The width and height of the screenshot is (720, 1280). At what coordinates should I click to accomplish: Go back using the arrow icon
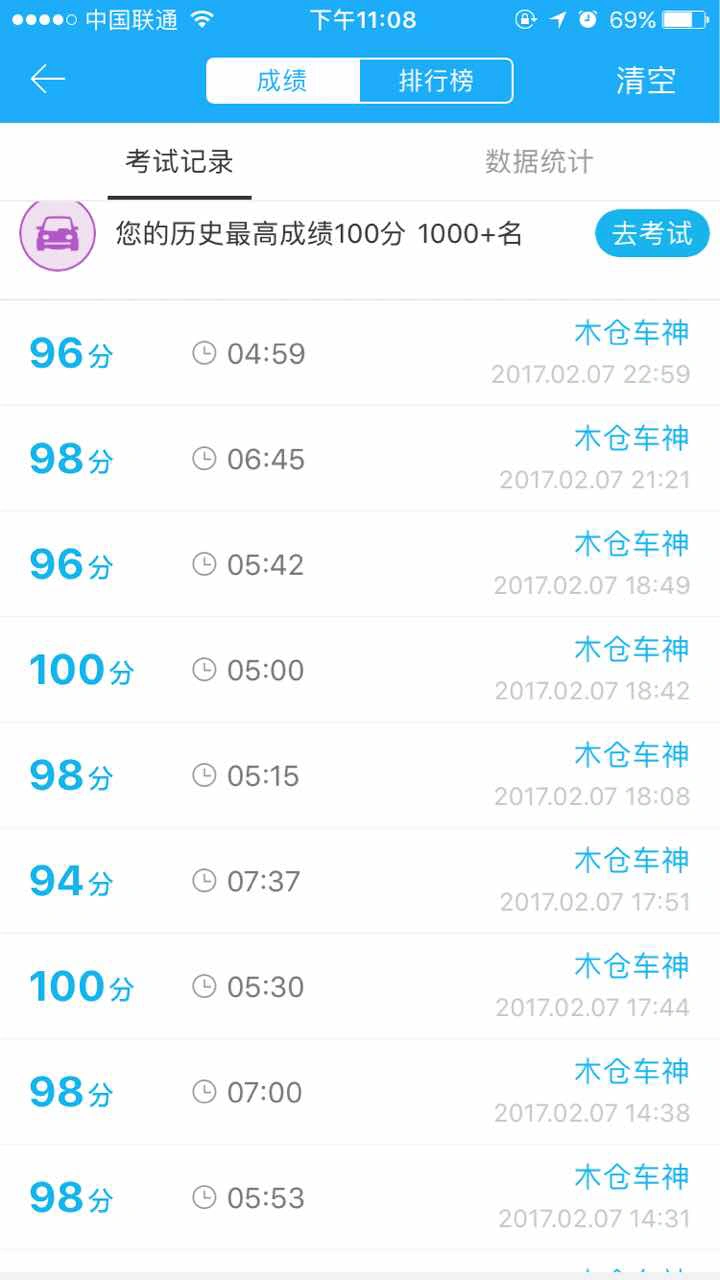[x=47, y=80]
